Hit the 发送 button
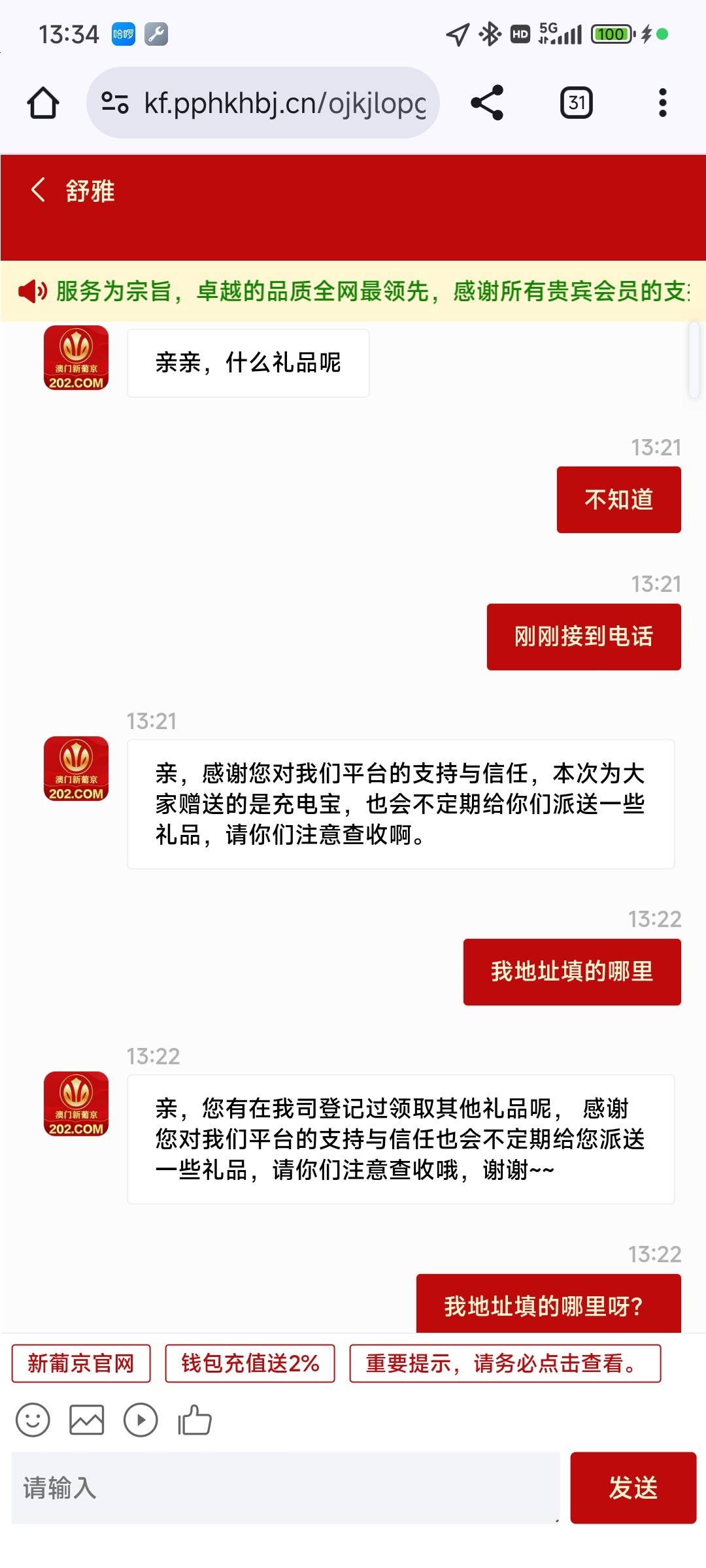Viewport: 706px width, 1568px height. [x=633, y=1488]
